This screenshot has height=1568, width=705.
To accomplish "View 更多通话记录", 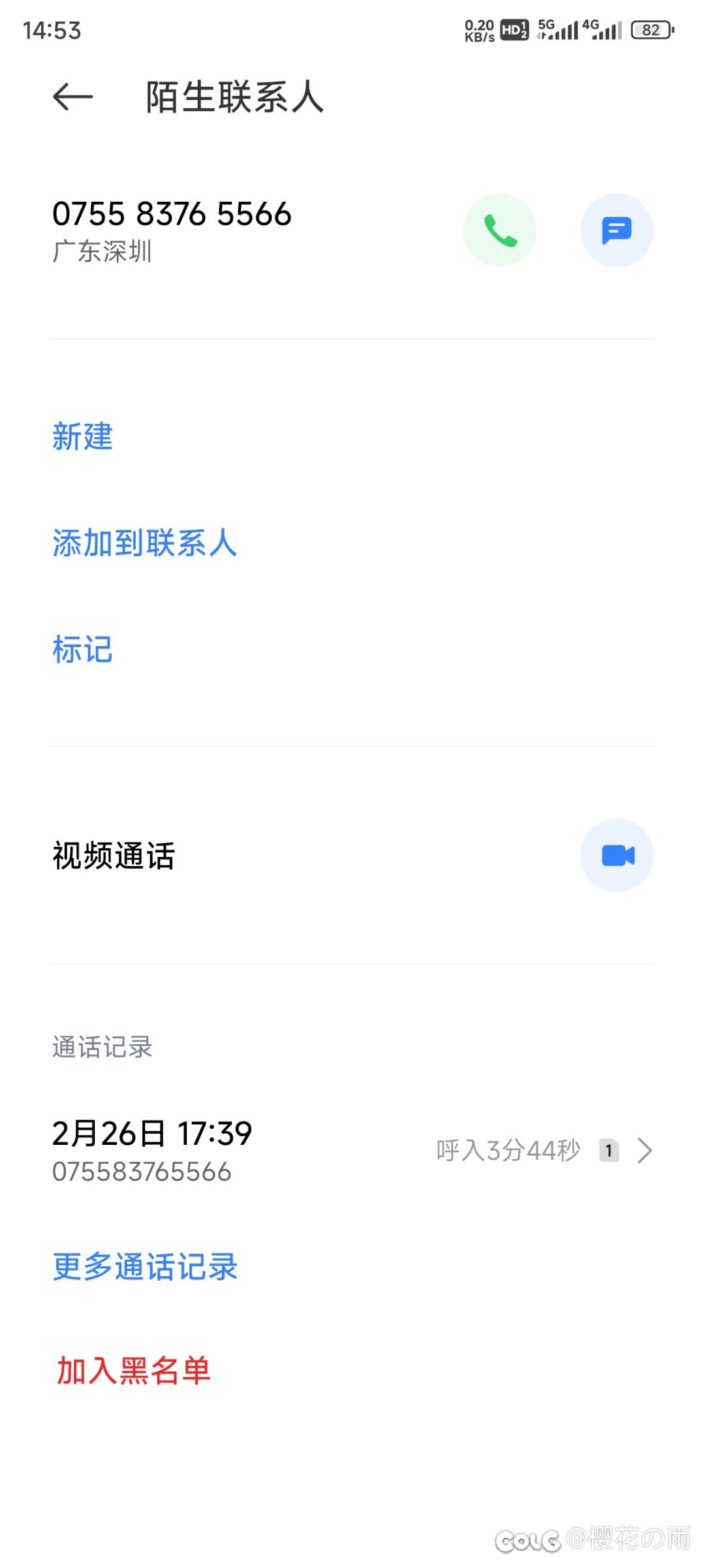I will [145, 1267].
